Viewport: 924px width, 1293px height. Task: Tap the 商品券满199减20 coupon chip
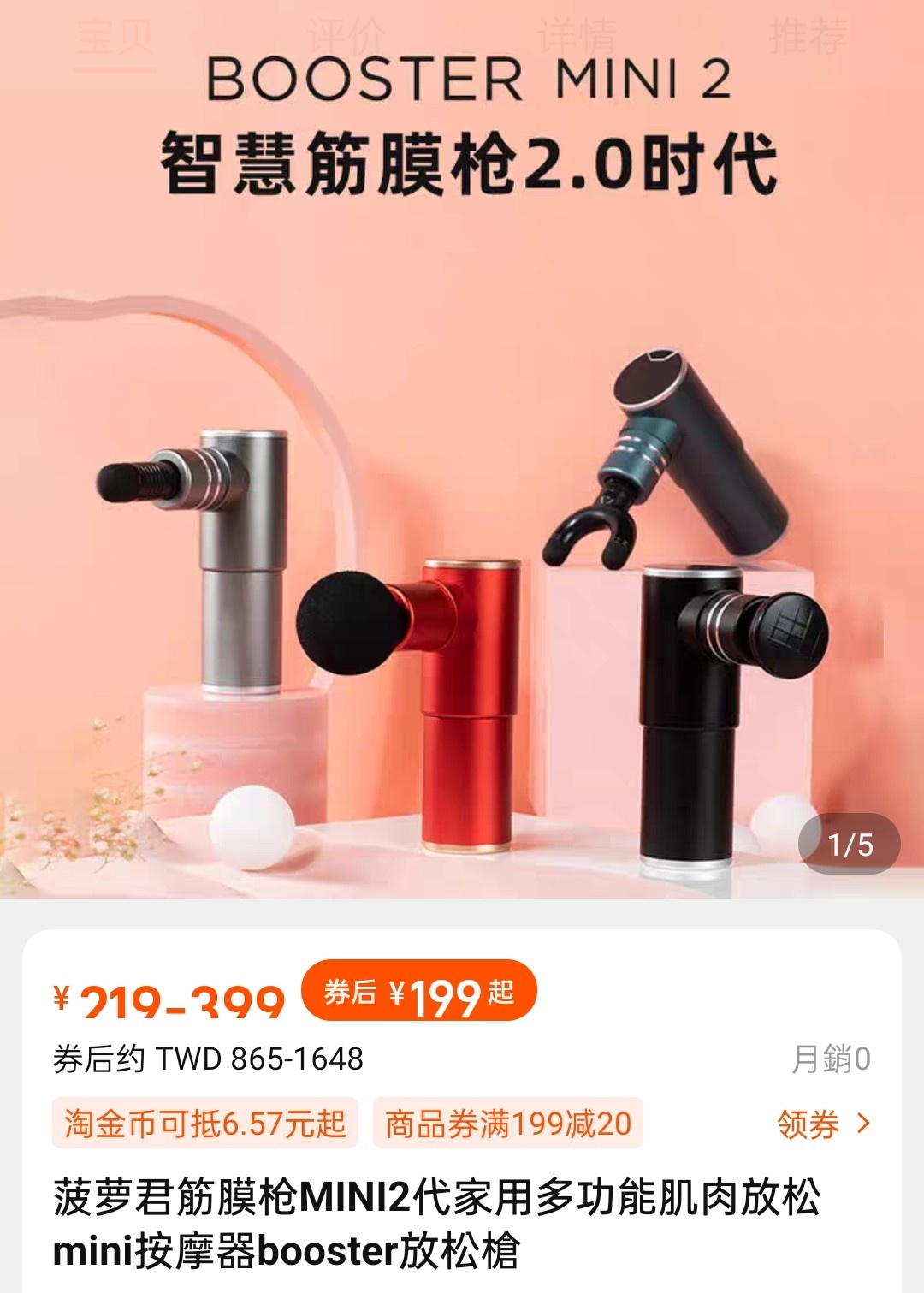(508, 1124)
